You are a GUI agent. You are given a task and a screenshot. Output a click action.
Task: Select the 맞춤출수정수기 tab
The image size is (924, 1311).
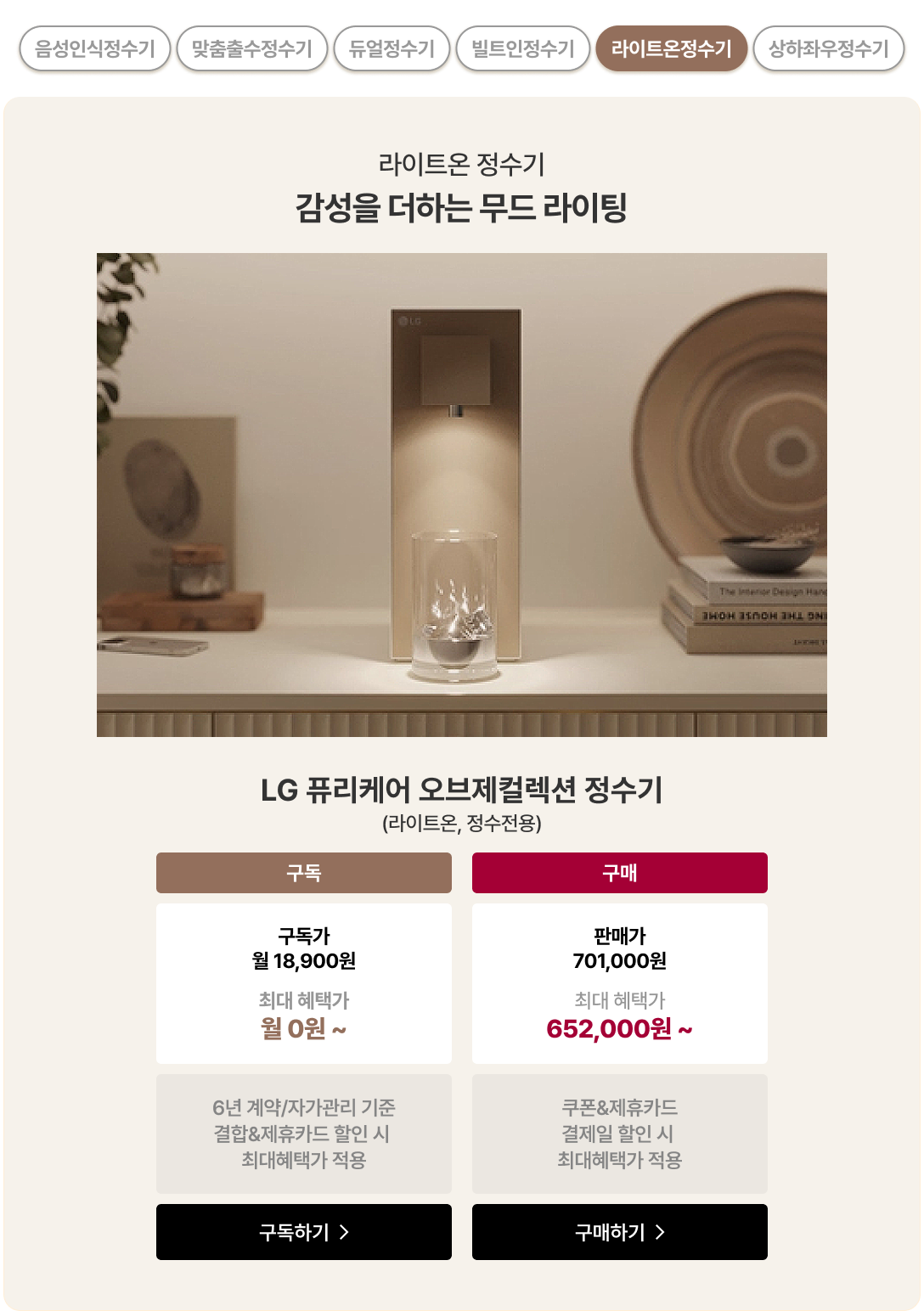coord(252,49)
